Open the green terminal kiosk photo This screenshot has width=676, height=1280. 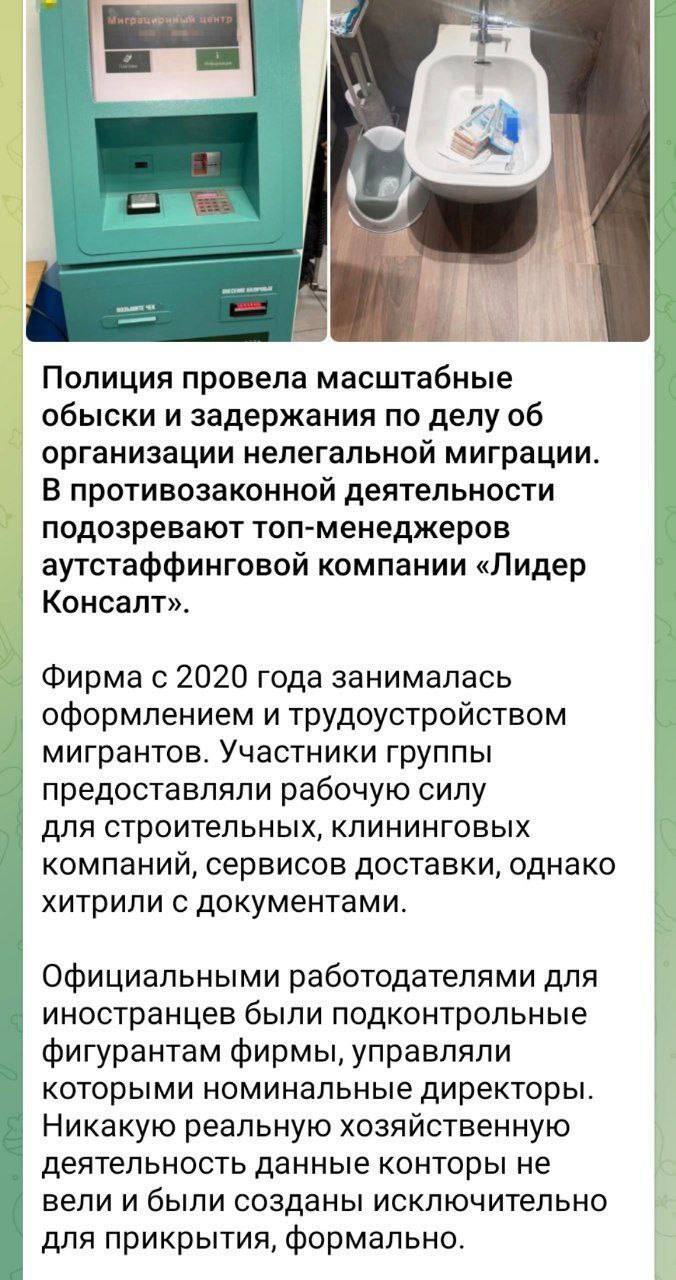point(176,170)
